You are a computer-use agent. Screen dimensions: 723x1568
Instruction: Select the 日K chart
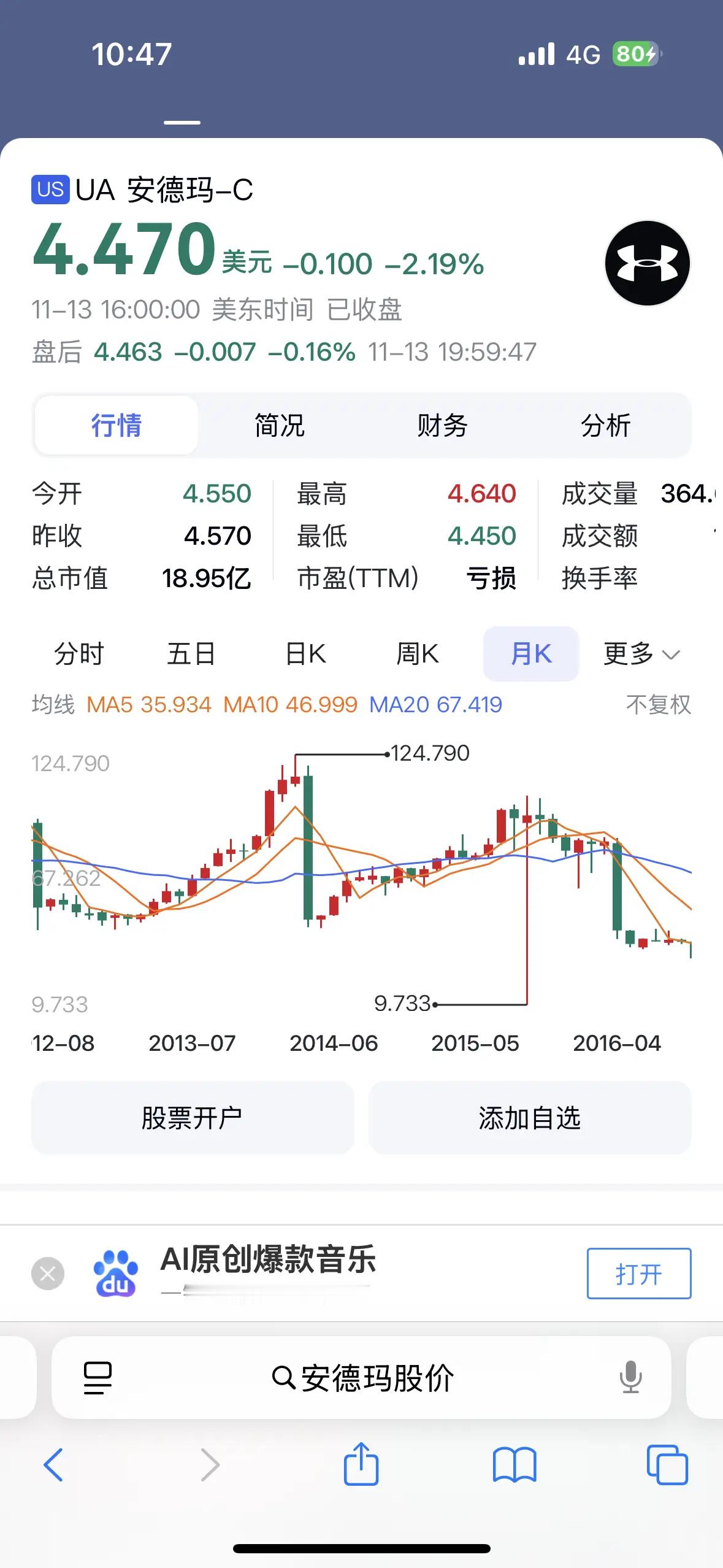[x=305, y=654]
